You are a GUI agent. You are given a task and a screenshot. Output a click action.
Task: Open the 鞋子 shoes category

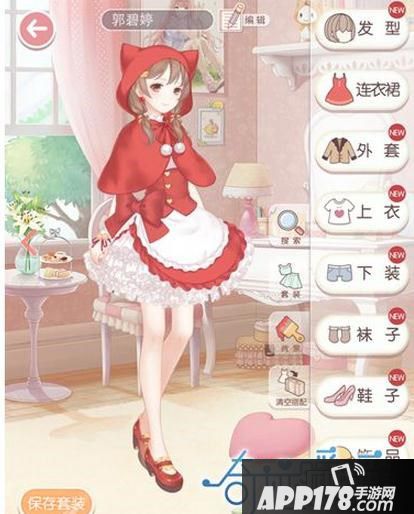pyautogui.click(x=362, y=396)
